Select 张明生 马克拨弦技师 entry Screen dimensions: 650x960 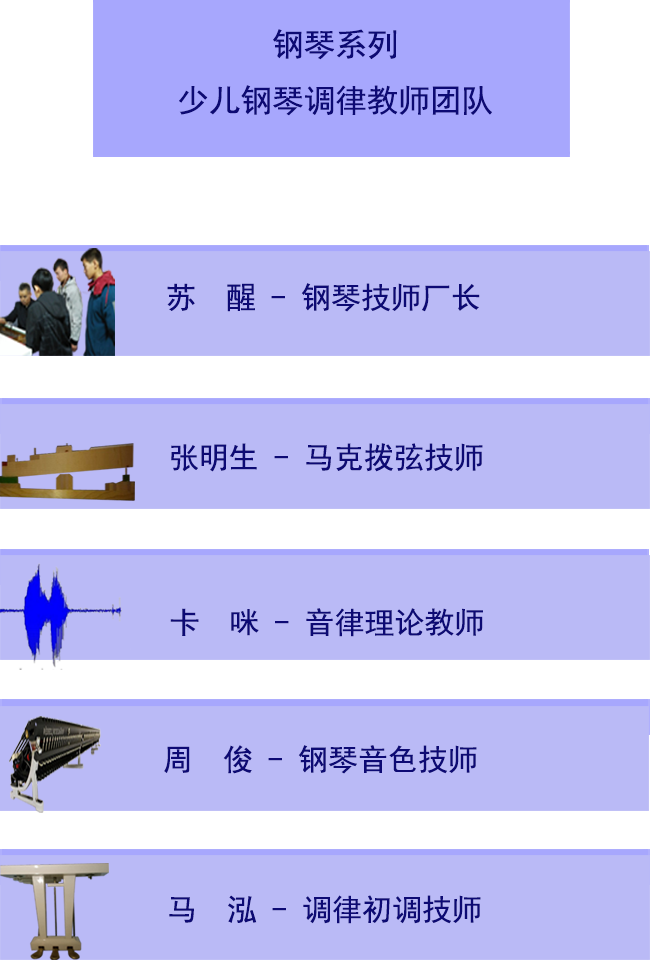[326, 458]
